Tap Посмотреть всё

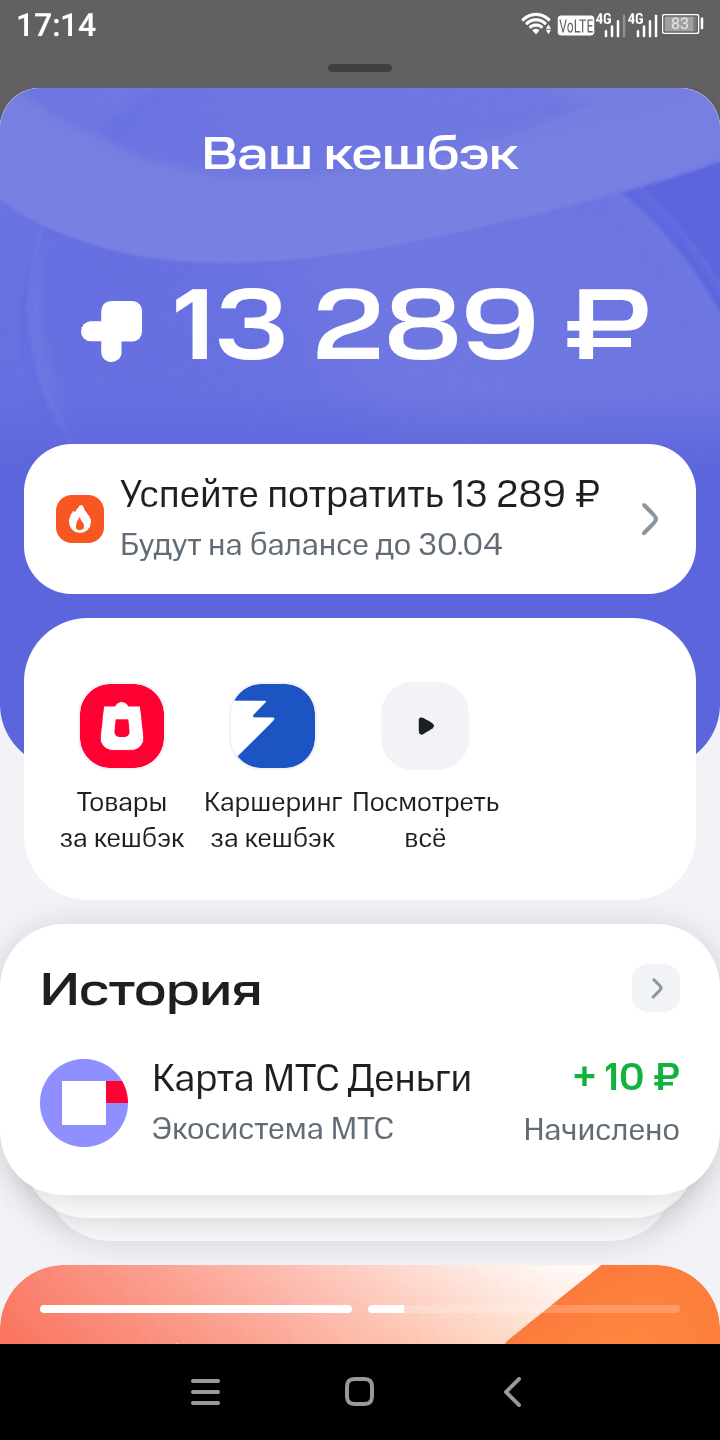[425, 726]
